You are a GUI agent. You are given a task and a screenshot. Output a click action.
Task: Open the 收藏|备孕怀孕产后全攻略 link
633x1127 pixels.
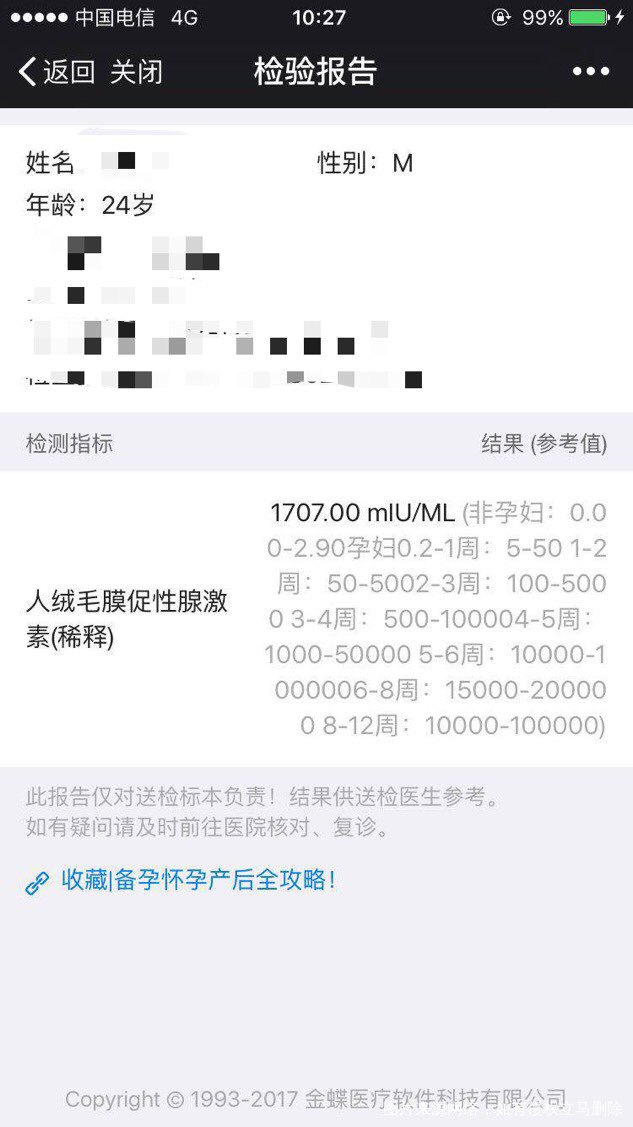tap(197, 880)
